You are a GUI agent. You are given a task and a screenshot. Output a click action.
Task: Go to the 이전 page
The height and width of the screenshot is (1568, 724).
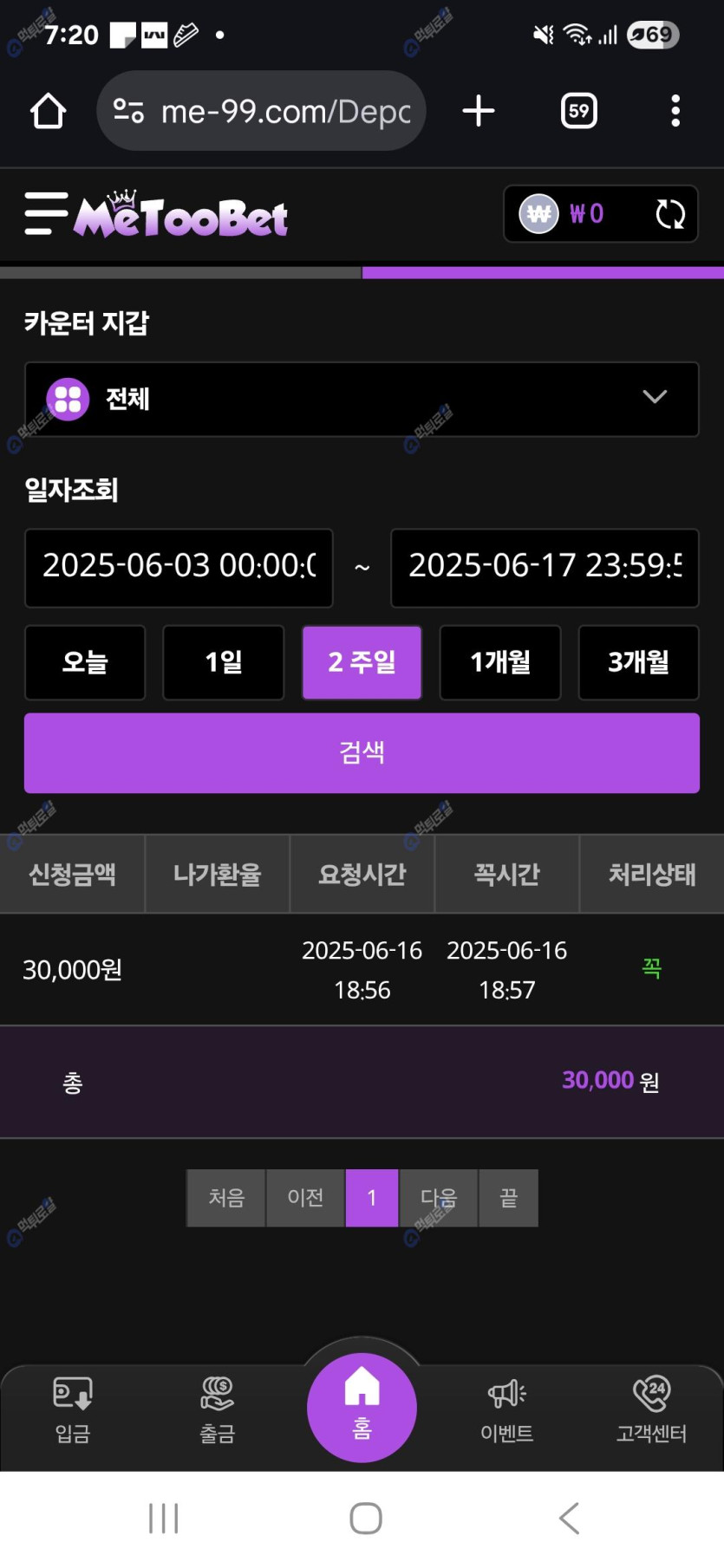pos(305,1198)
